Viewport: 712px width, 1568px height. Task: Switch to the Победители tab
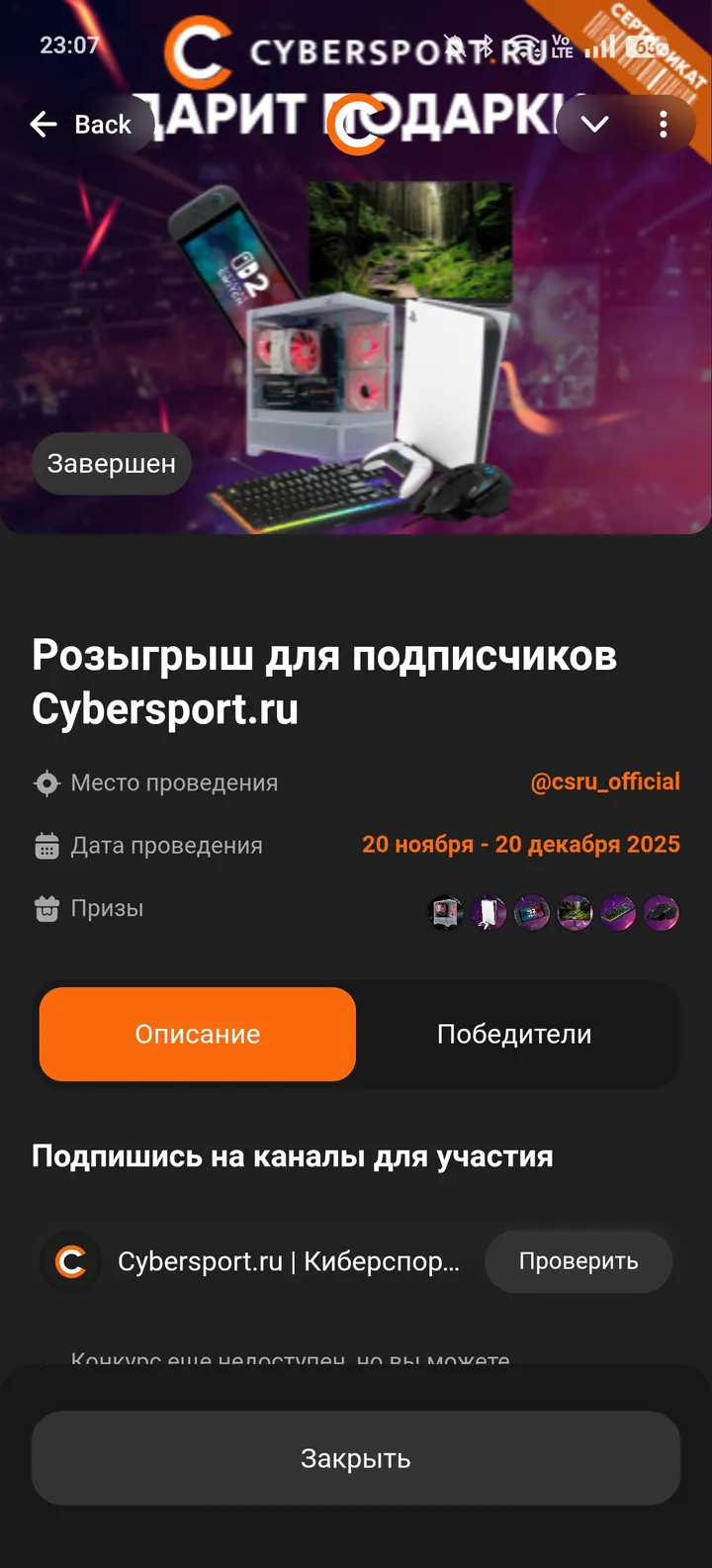(515, 1034)
